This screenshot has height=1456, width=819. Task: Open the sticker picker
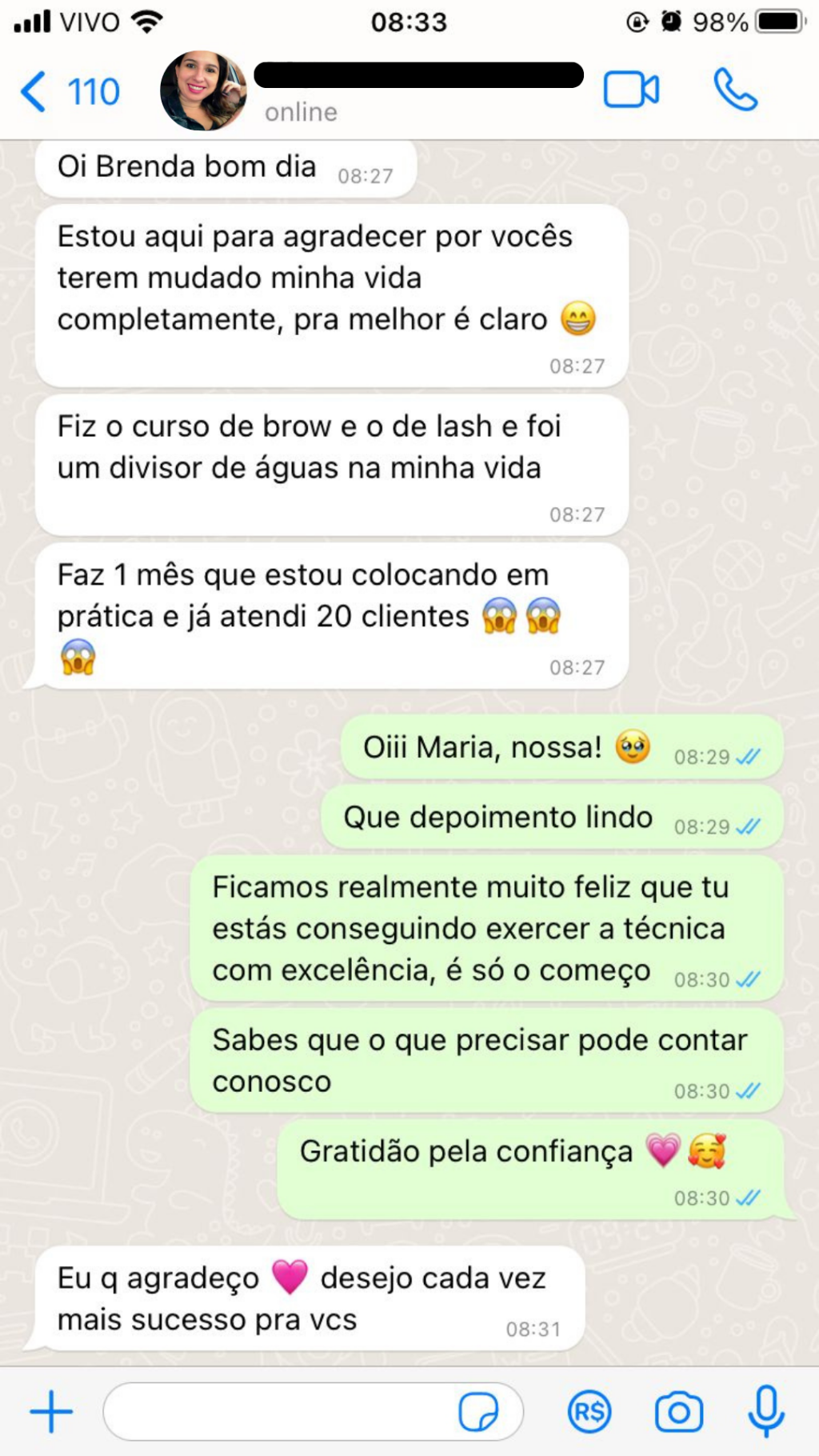coord(478,1412)
